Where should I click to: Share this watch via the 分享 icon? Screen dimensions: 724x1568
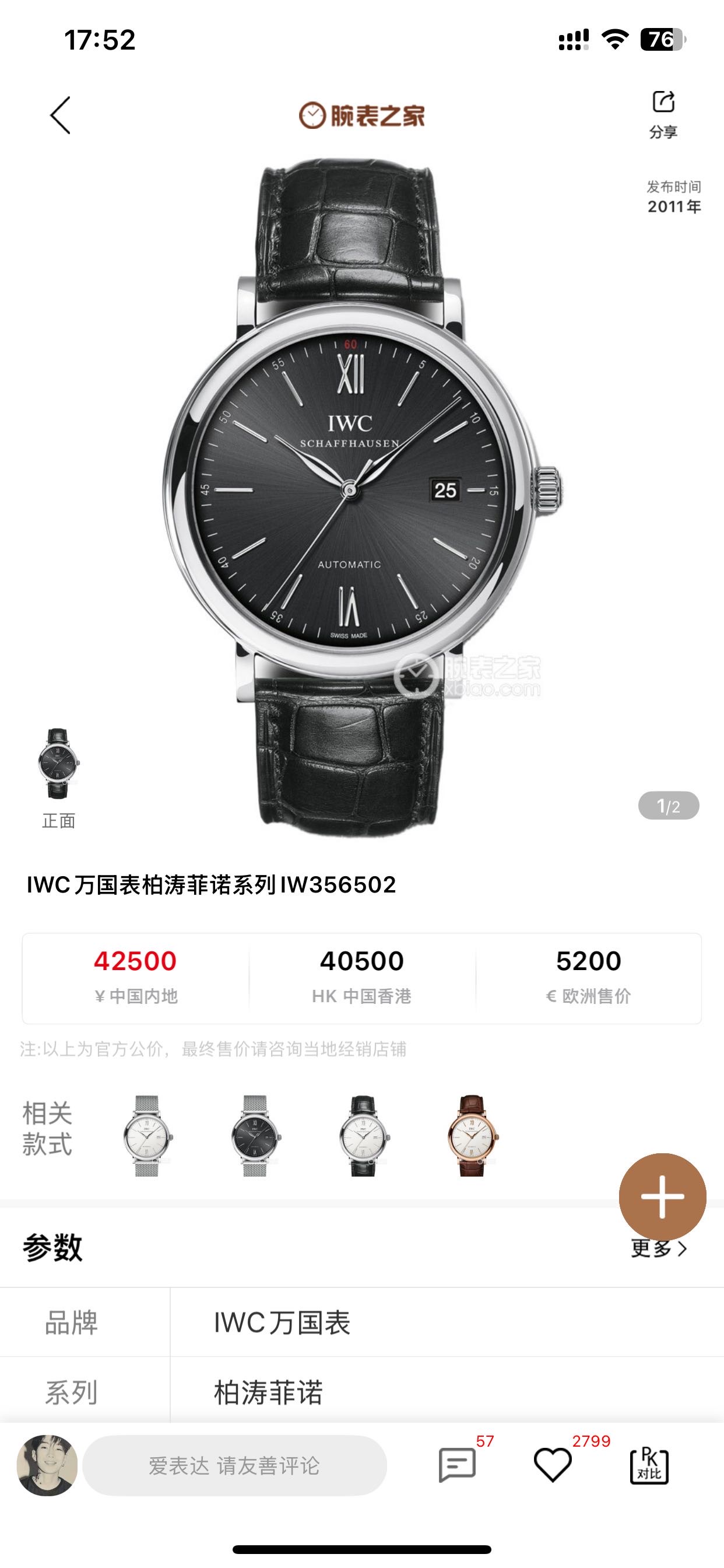(x=663, y=114)
